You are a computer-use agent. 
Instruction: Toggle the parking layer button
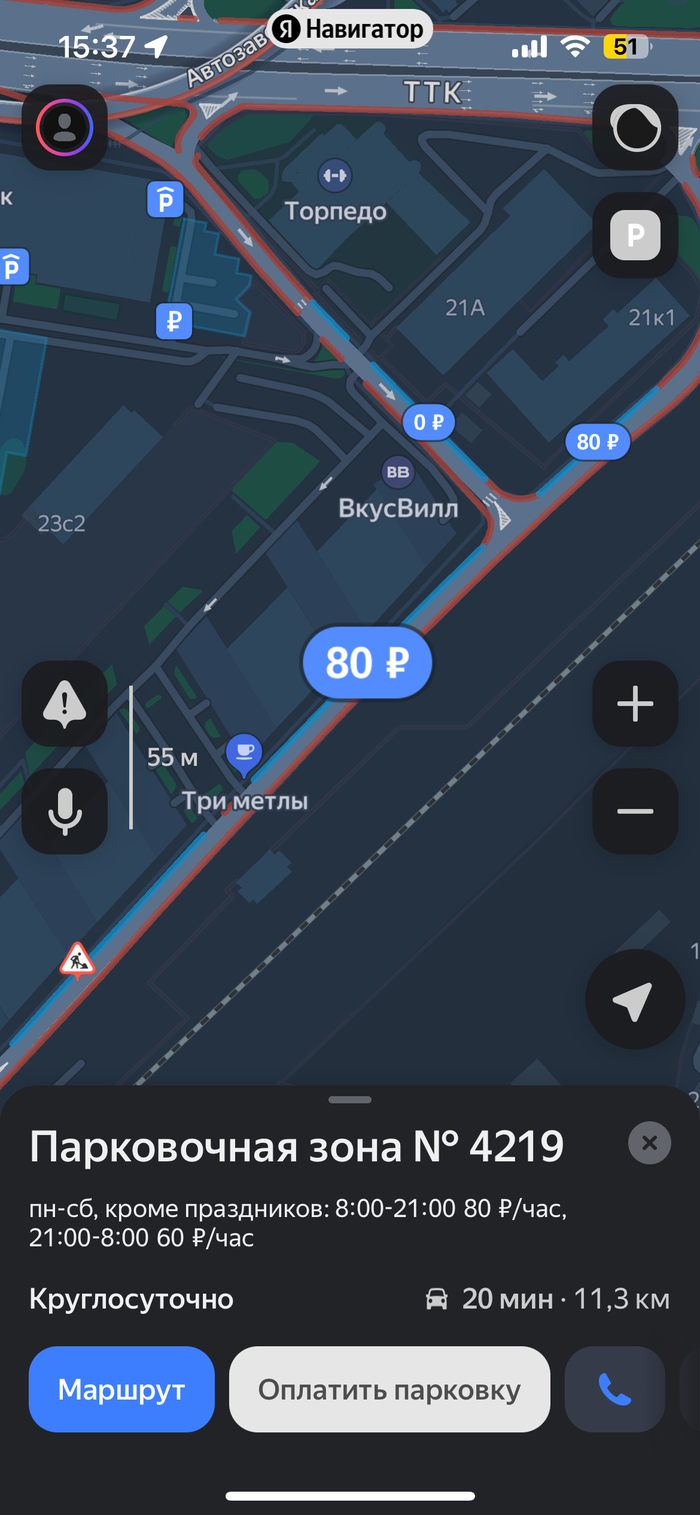pyautogui.click(x=635, y=235)
